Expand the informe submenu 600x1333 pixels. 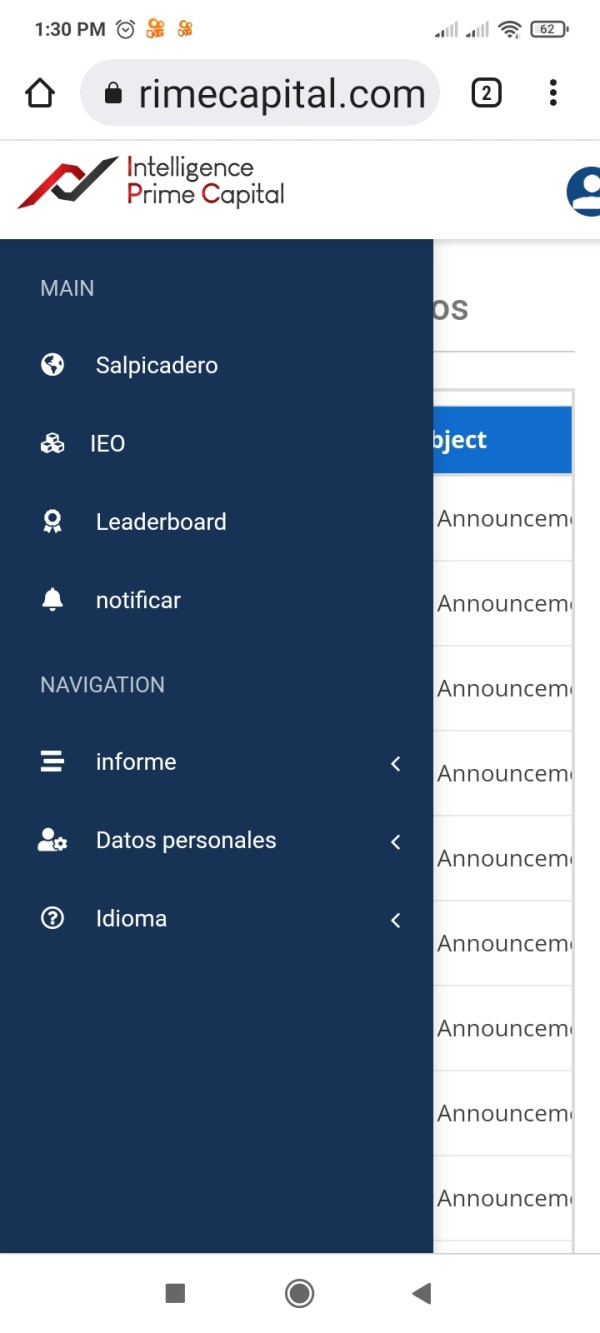click(216, 762)
